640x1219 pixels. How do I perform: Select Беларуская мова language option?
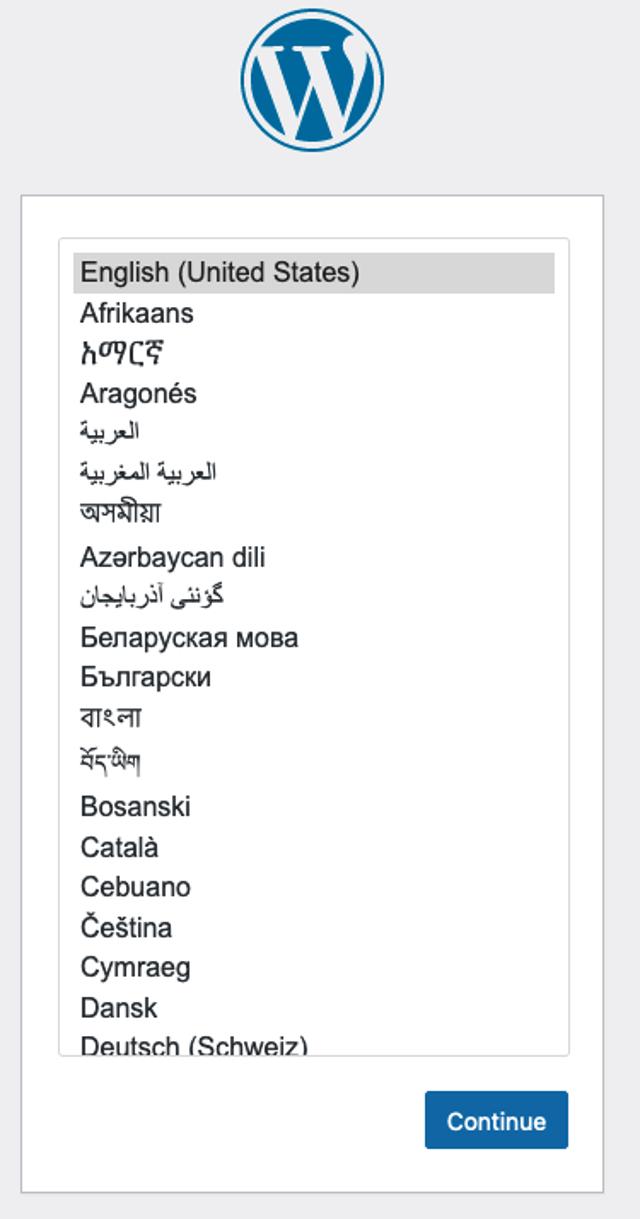(189, 637)
